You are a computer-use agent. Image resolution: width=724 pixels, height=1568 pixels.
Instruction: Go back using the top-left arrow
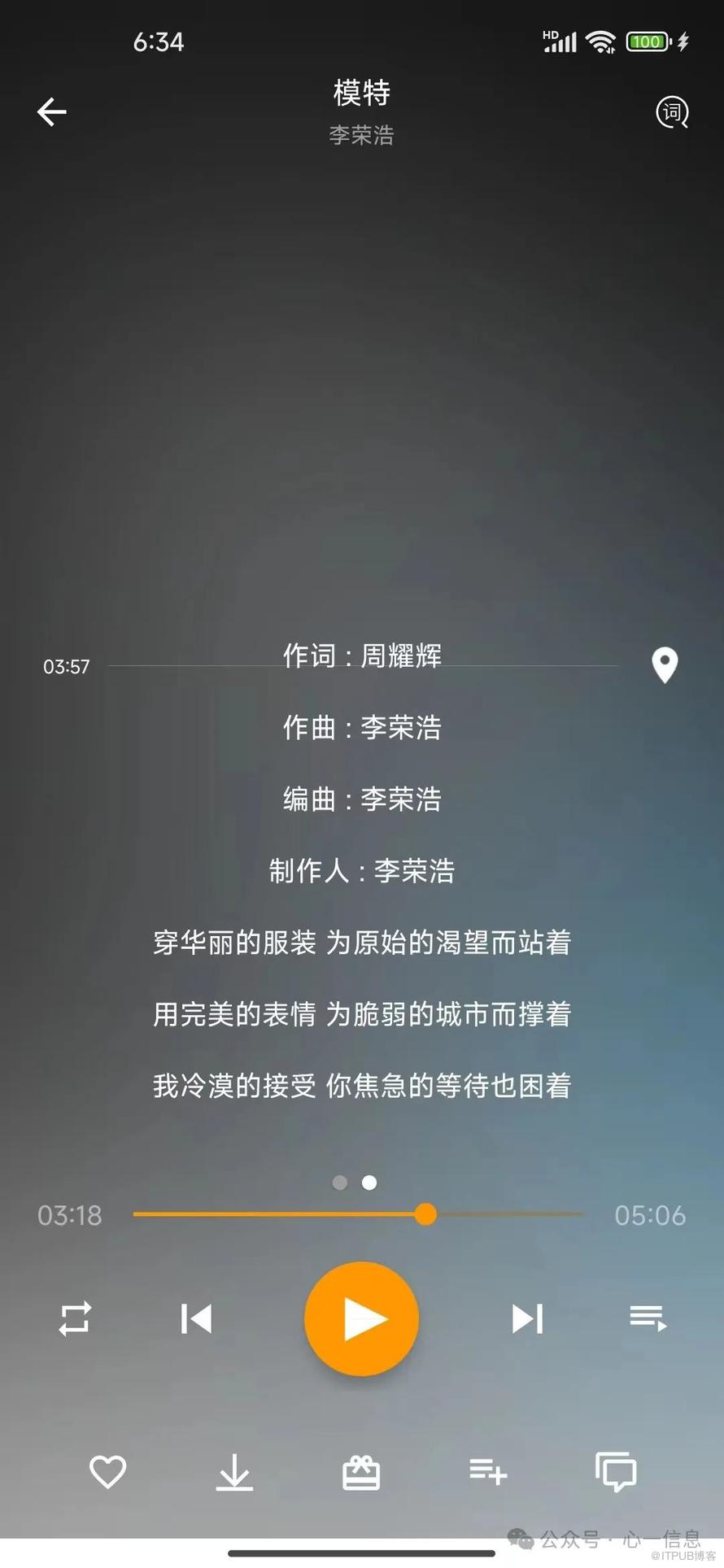(x=52, y=112)
